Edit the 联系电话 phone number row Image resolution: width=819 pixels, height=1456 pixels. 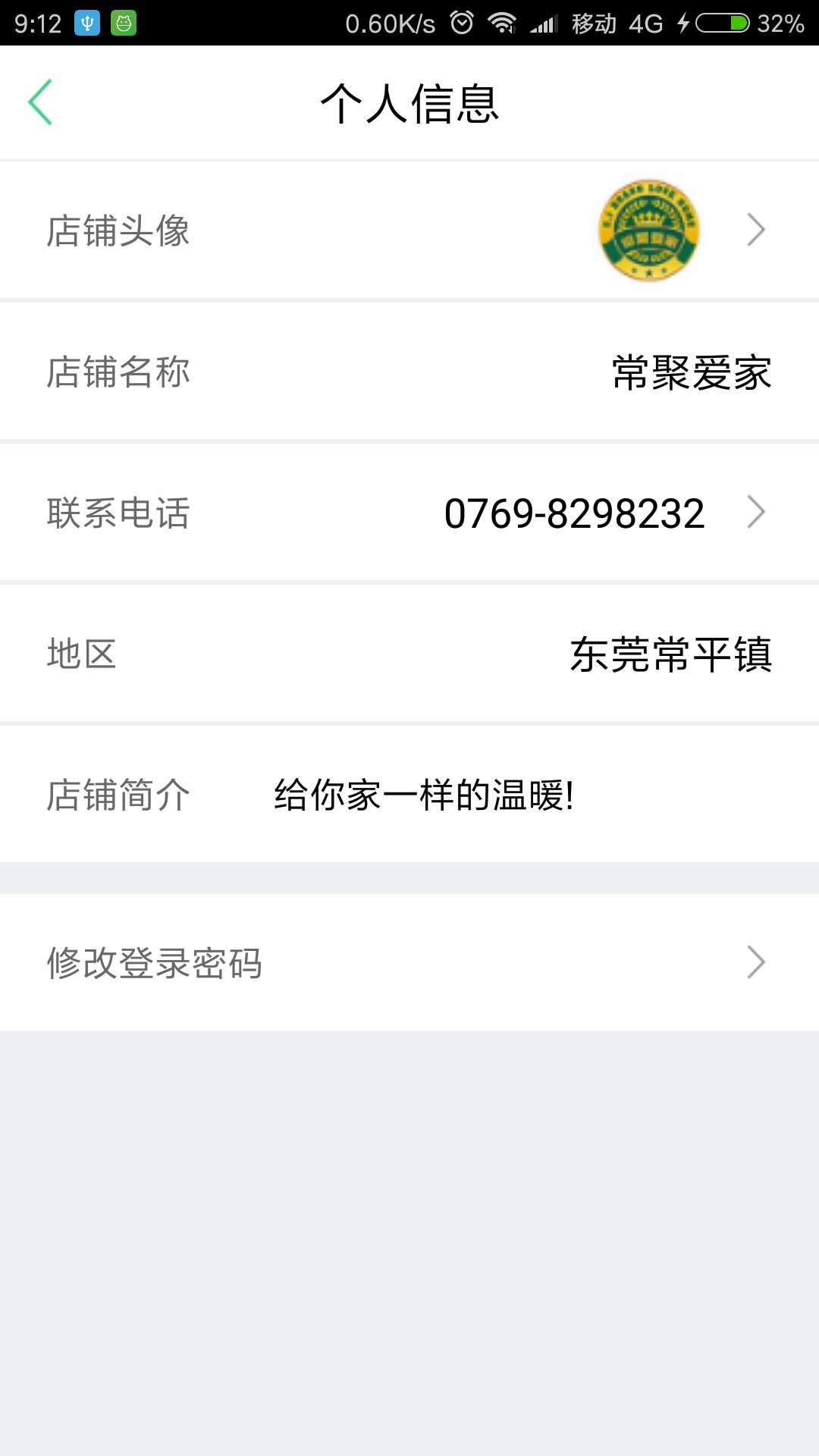point(409,513)
